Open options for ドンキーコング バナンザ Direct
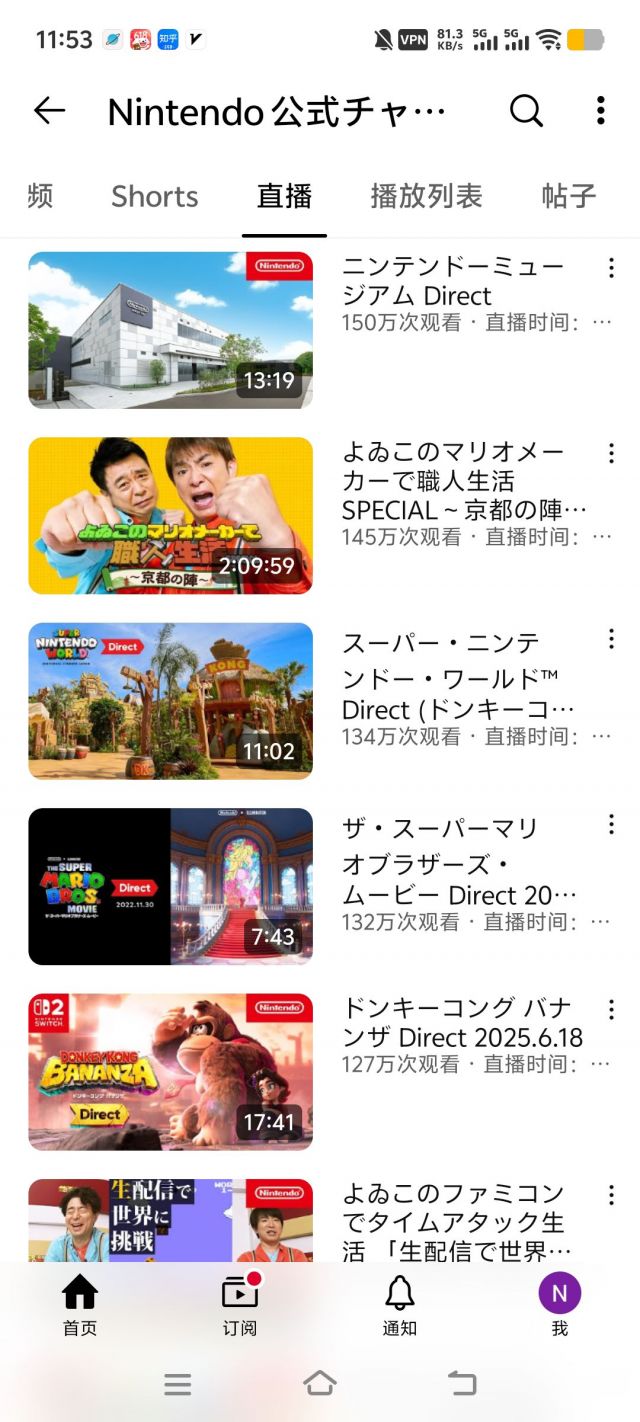This screenshot has width=640, height=1422. [x=610, y=1009]
